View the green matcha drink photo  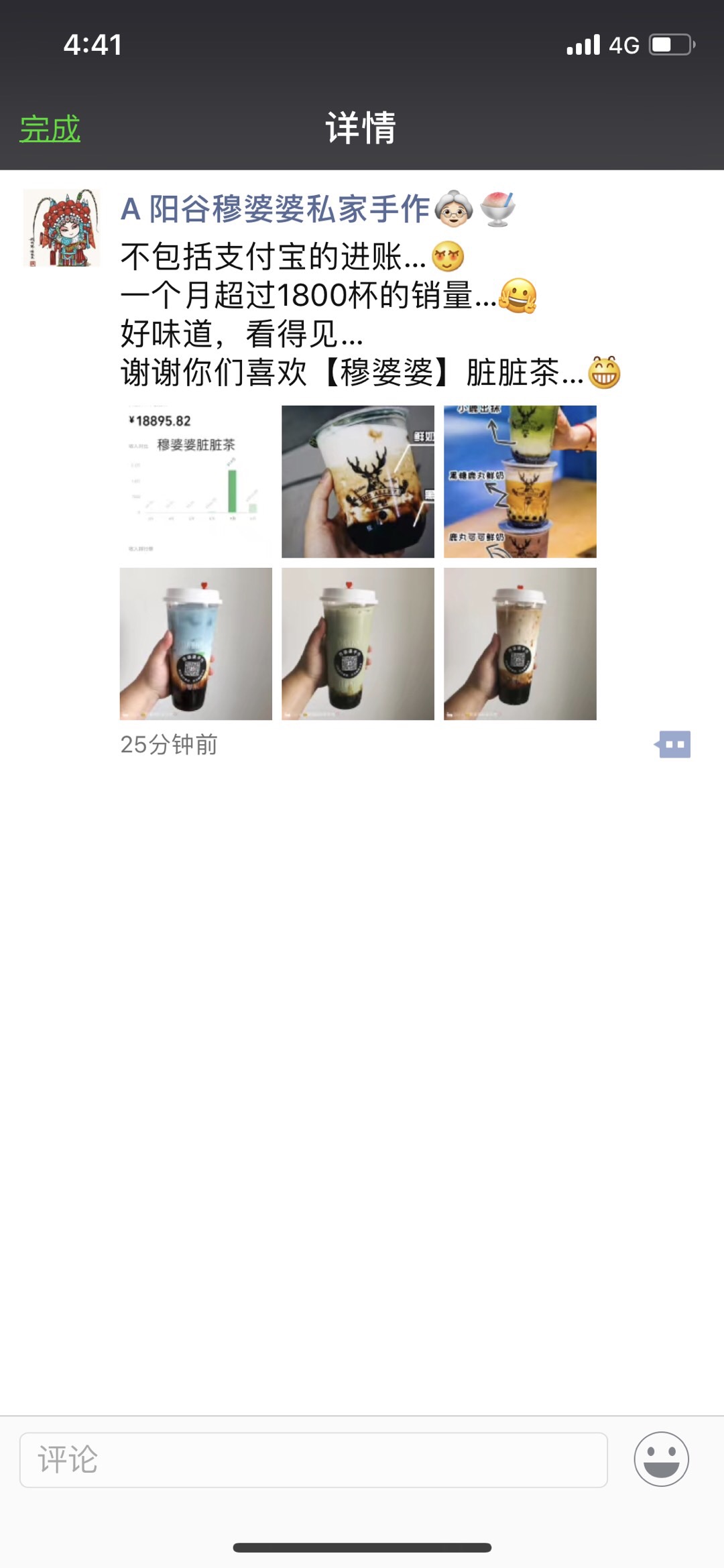(x=358, y=644)
